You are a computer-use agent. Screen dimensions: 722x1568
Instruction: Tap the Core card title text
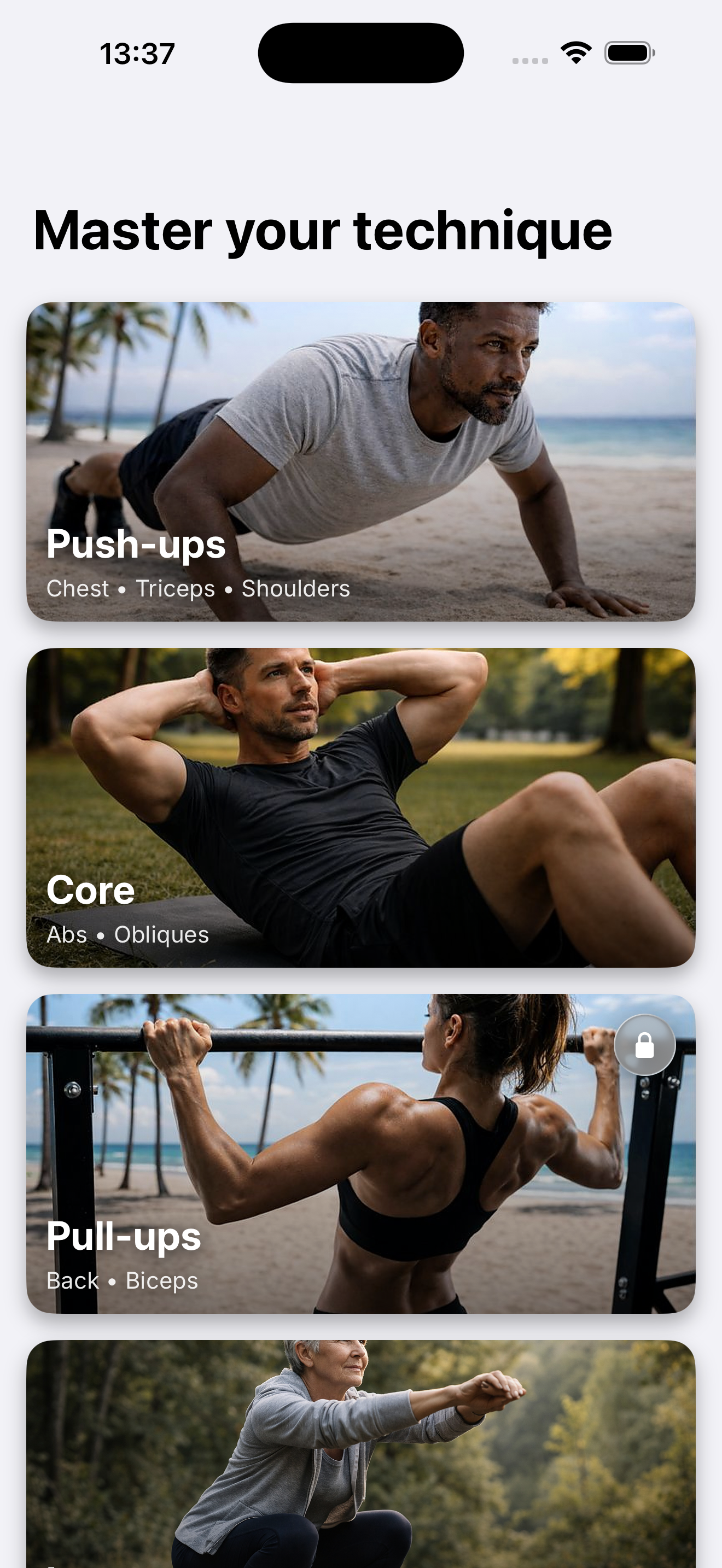[90, 890]
